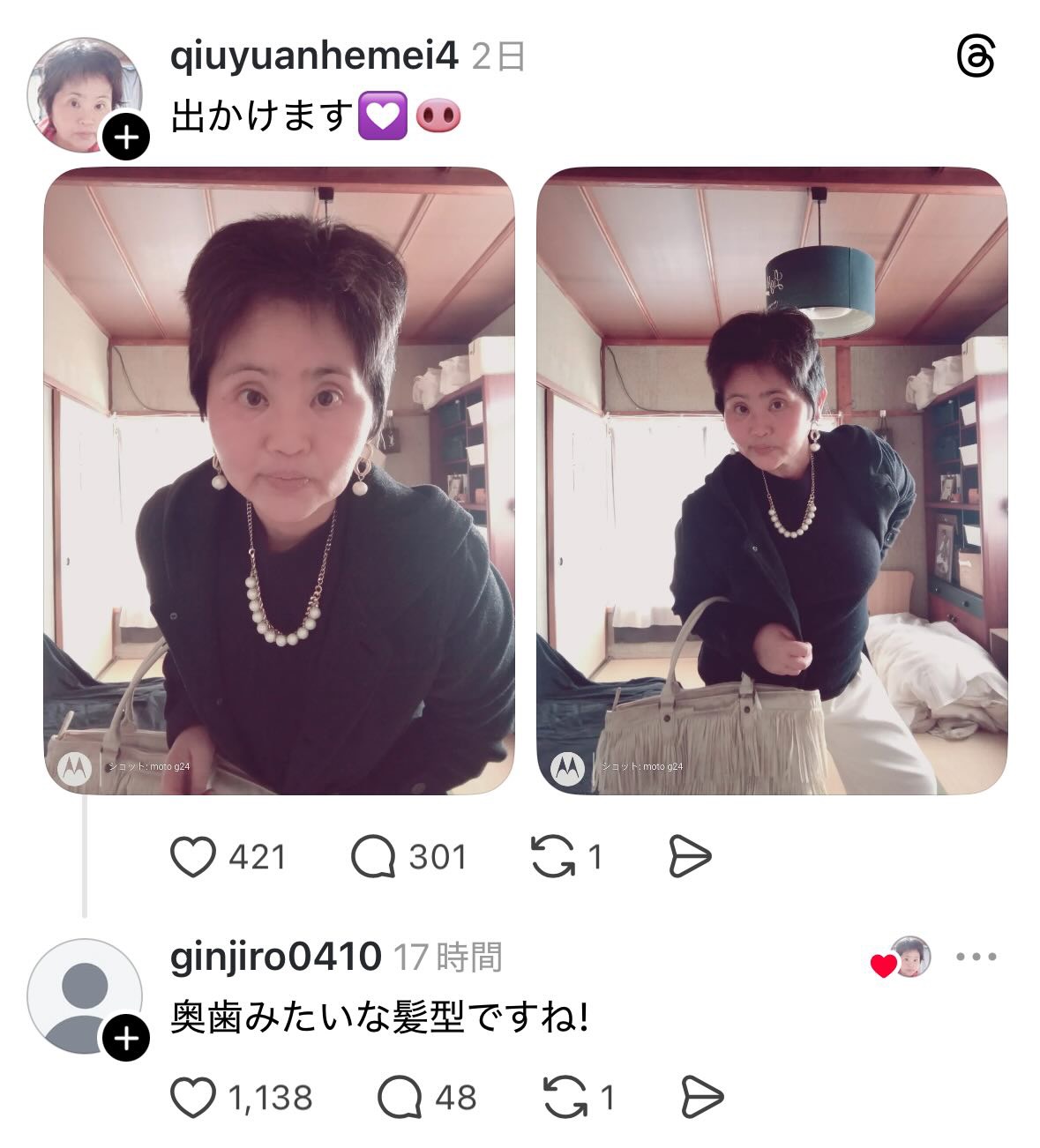Follow ginjiro0410 via avatar plus badge
Screen dimensions: 1040x1148
(126, 1040)
